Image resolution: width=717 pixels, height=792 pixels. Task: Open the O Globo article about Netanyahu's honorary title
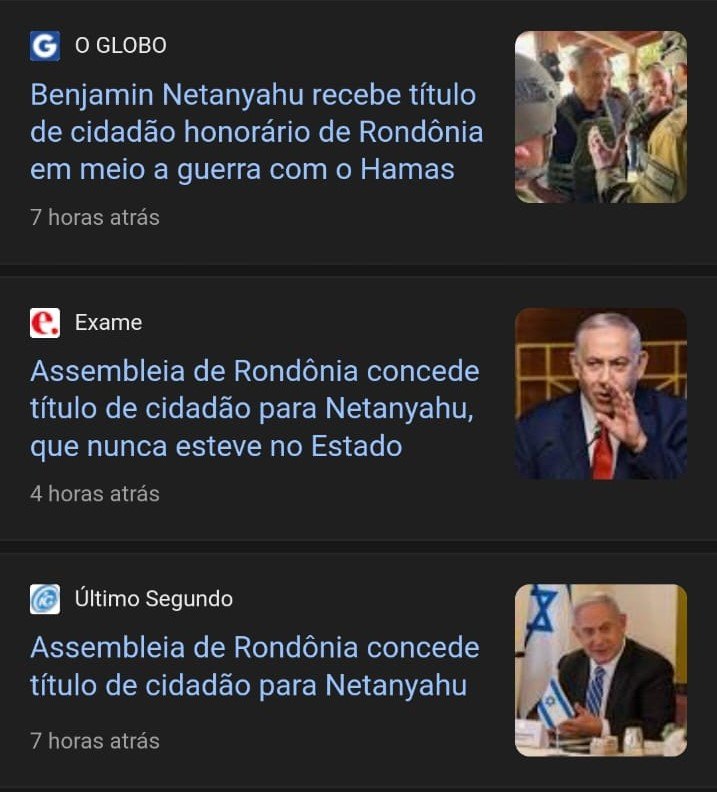(x=256, y=133)
